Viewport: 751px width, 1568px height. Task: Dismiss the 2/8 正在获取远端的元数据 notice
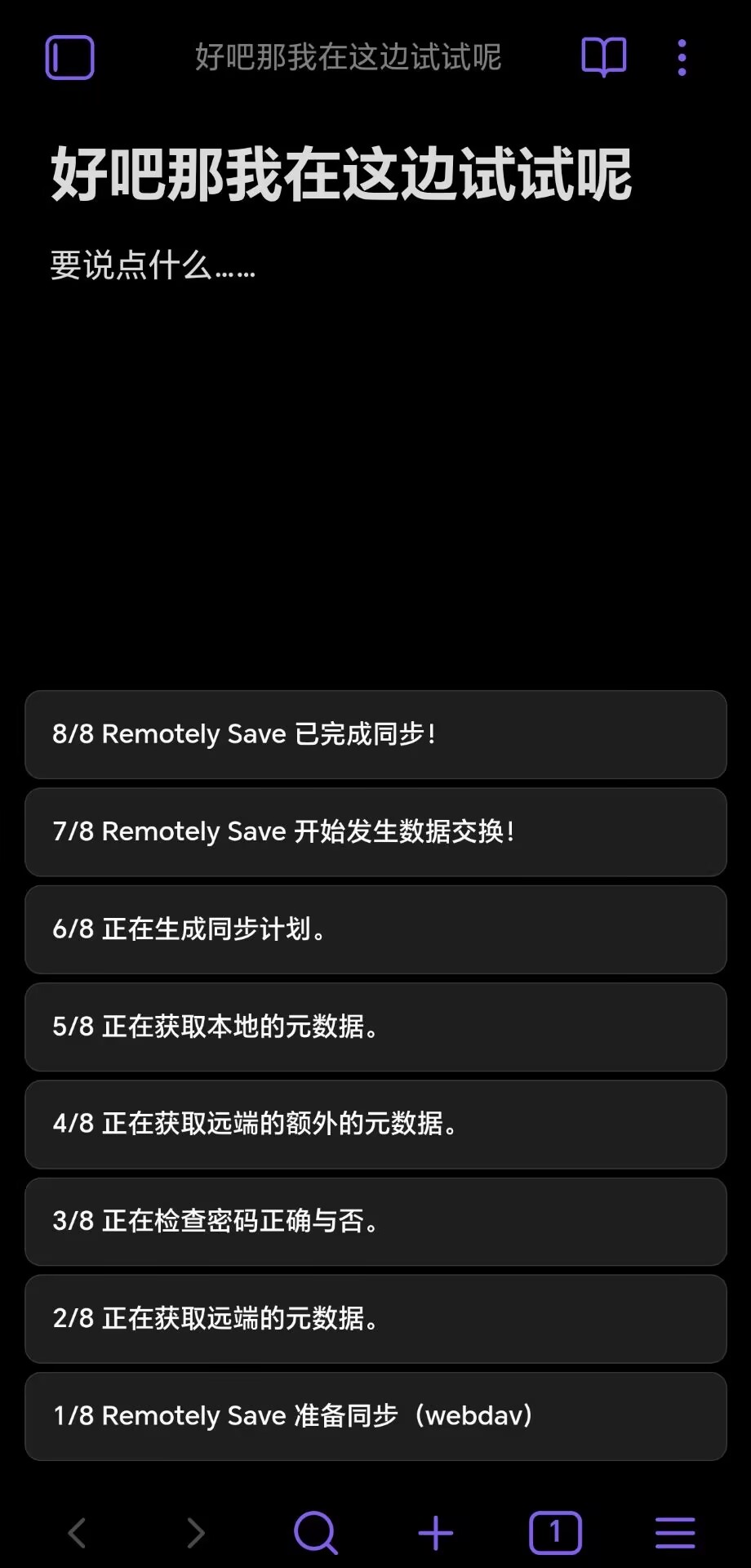click(x=375, y=1318)
